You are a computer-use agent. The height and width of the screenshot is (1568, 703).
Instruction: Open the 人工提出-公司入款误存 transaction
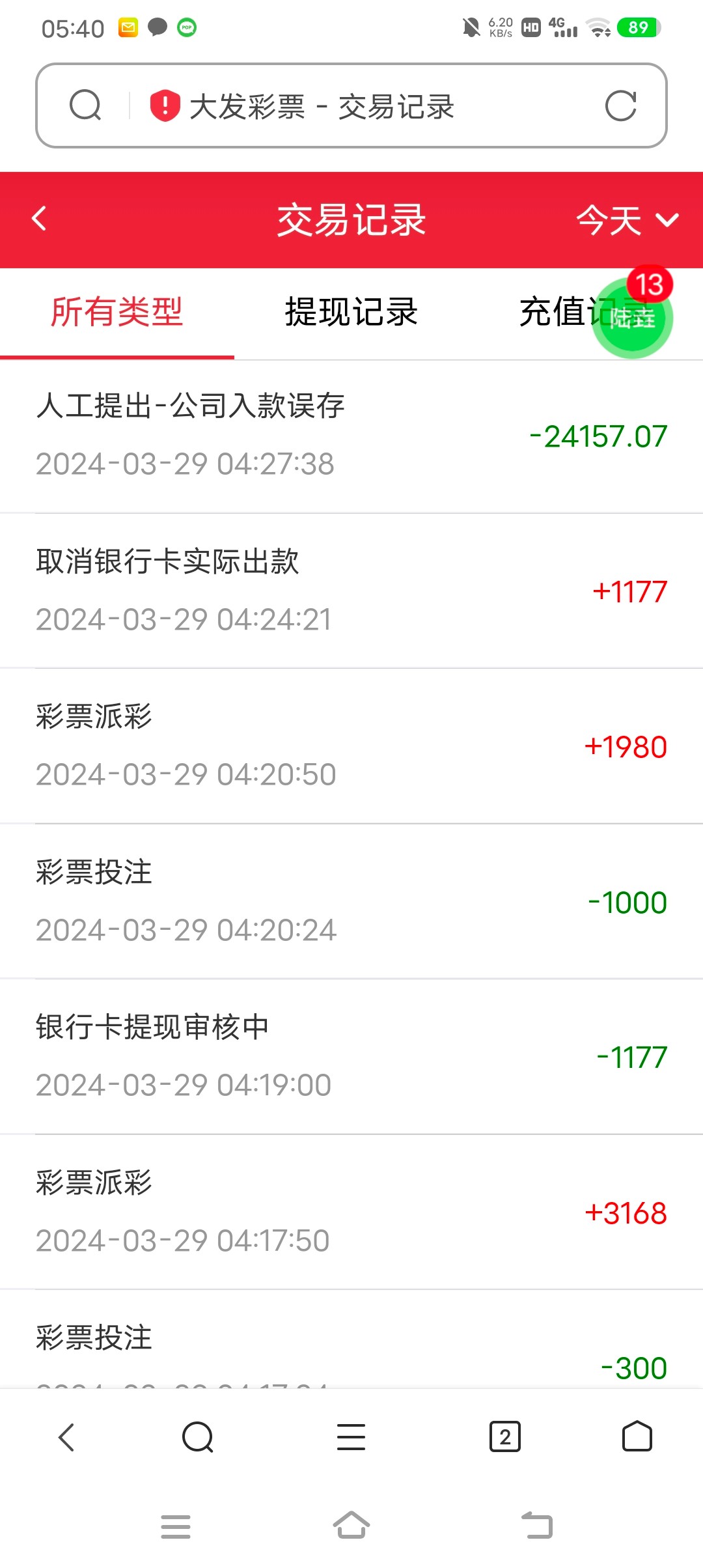click(351, 436)
